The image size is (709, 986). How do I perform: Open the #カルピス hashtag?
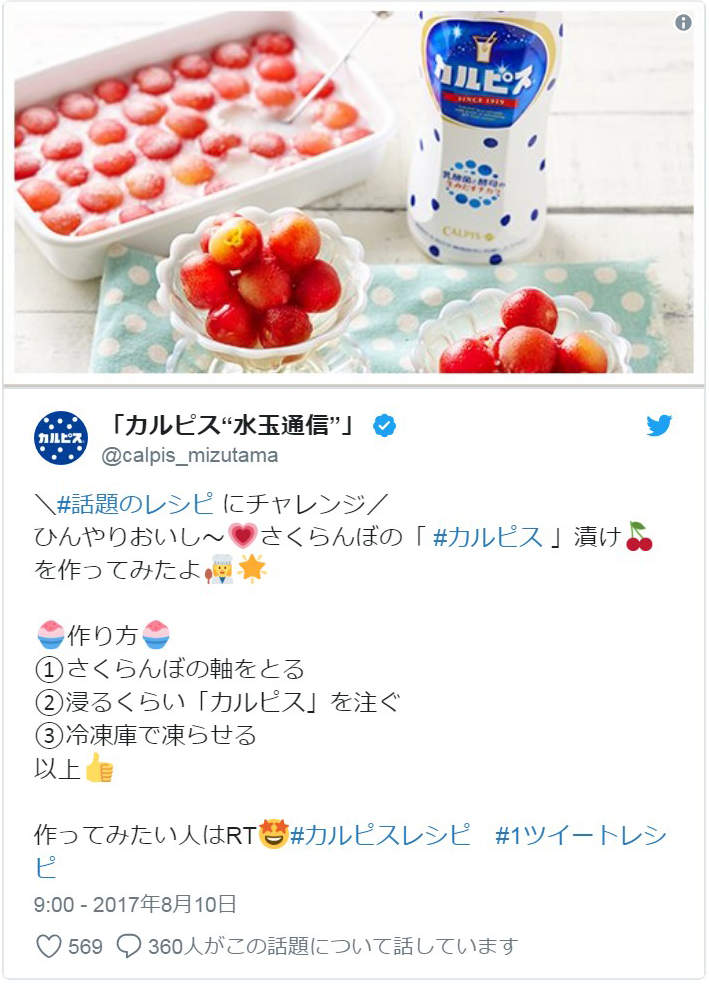click(488, 537)
